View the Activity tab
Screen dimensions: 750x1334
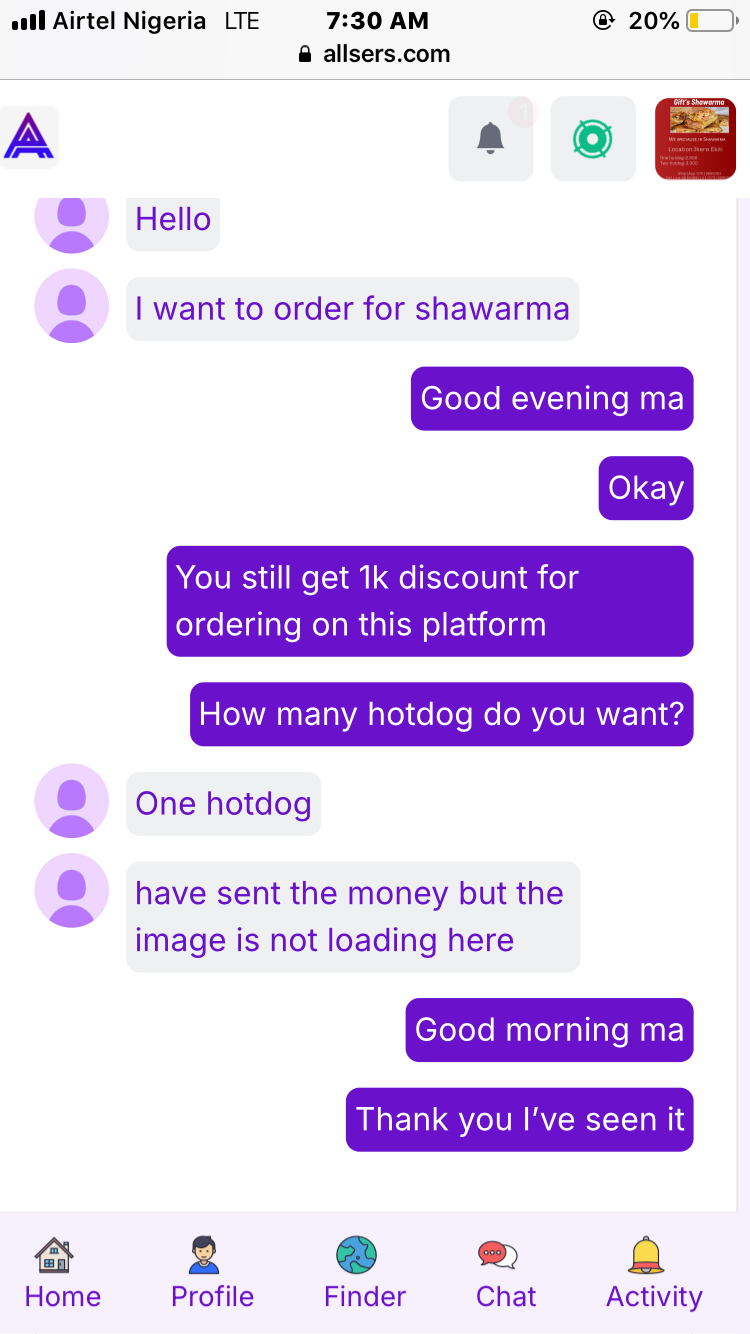point(654,1272)
